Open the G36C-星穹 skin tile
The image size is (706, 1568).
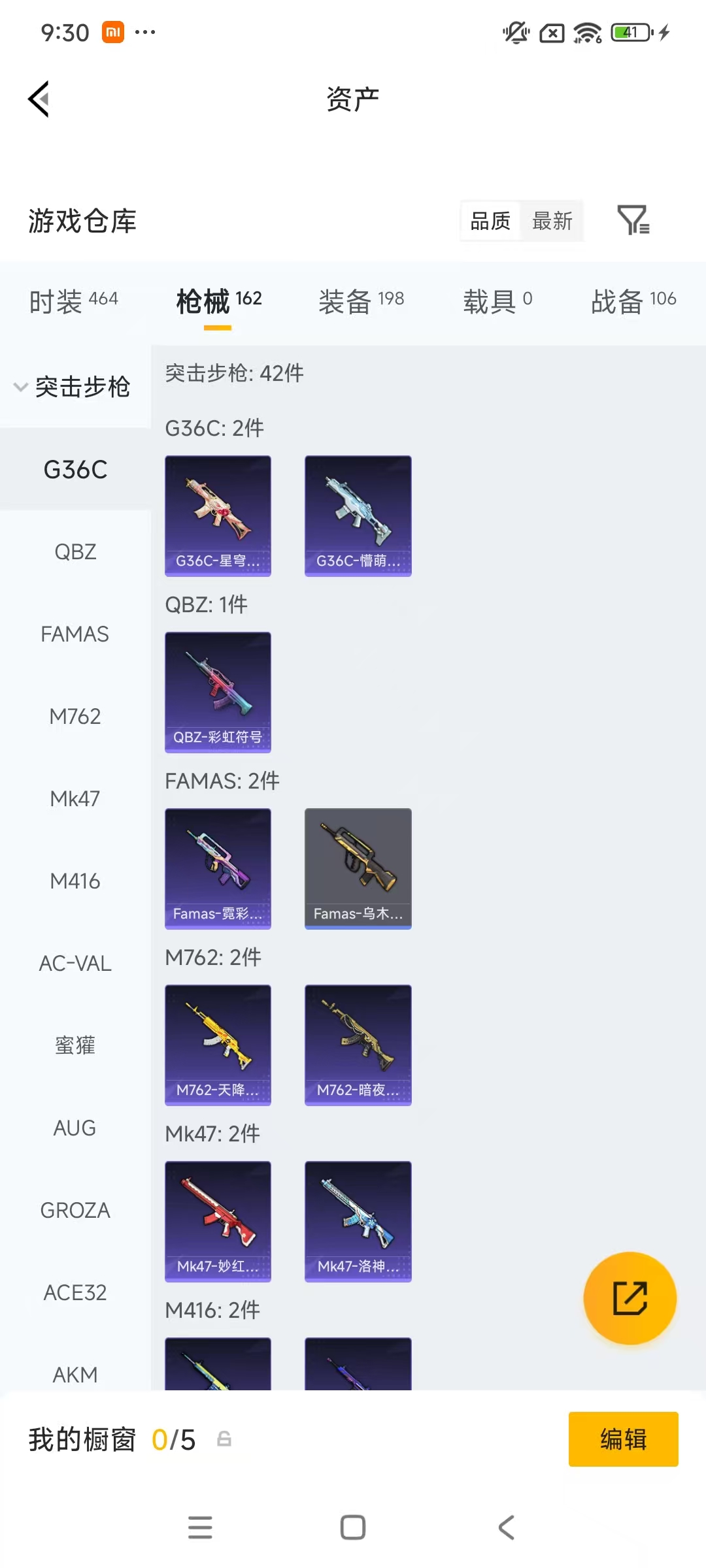click(218, 515)
